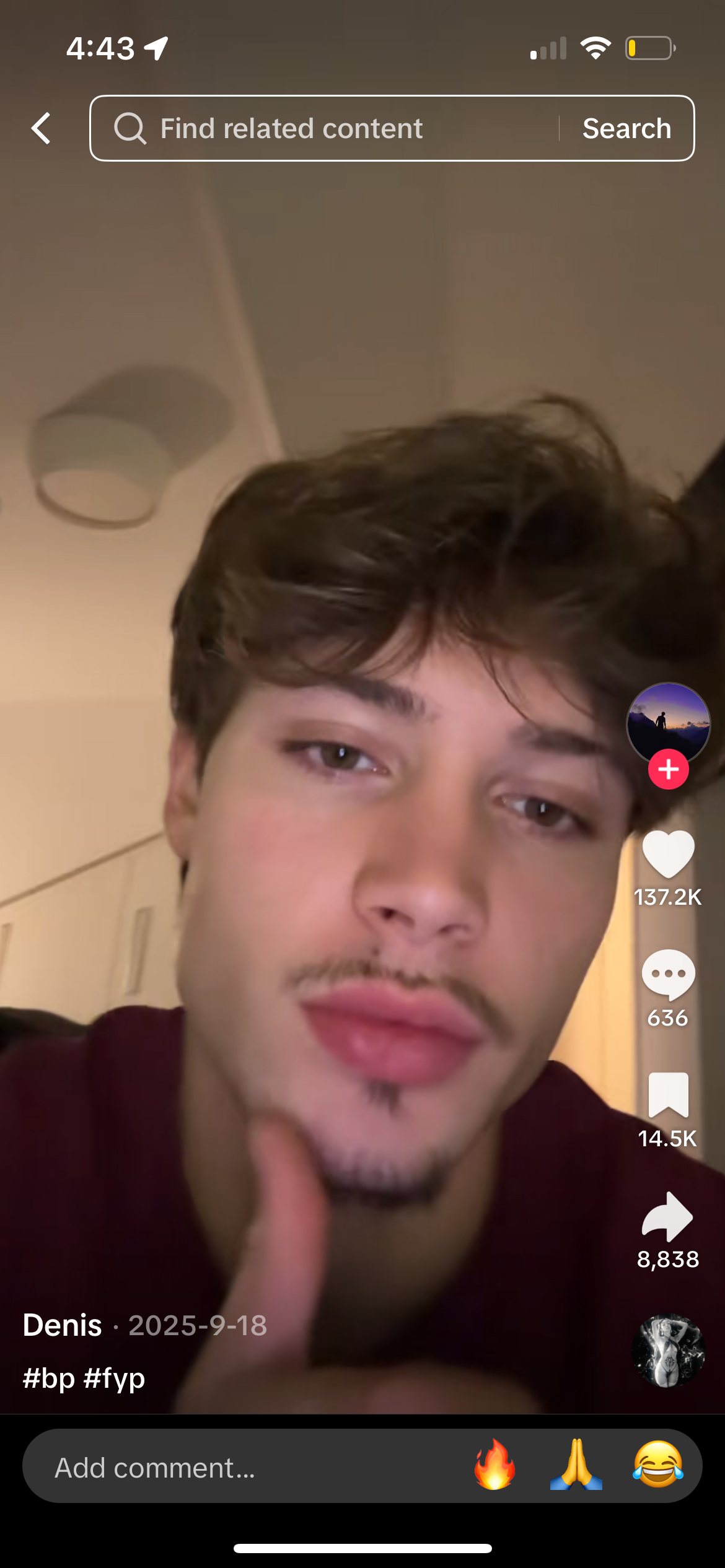Save this video with the bookmark icon
The width and height of the screenshot is (725, 1568).
(x=668, y=1095)
